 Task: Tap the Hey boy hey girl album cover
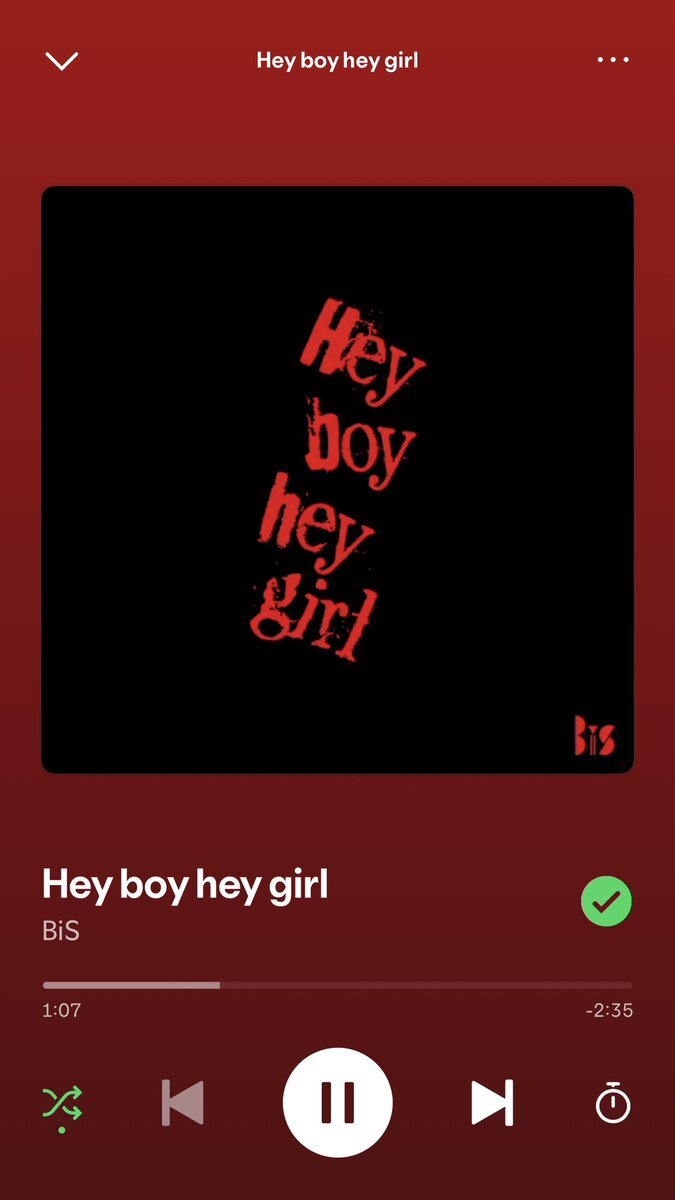point(337,480)
